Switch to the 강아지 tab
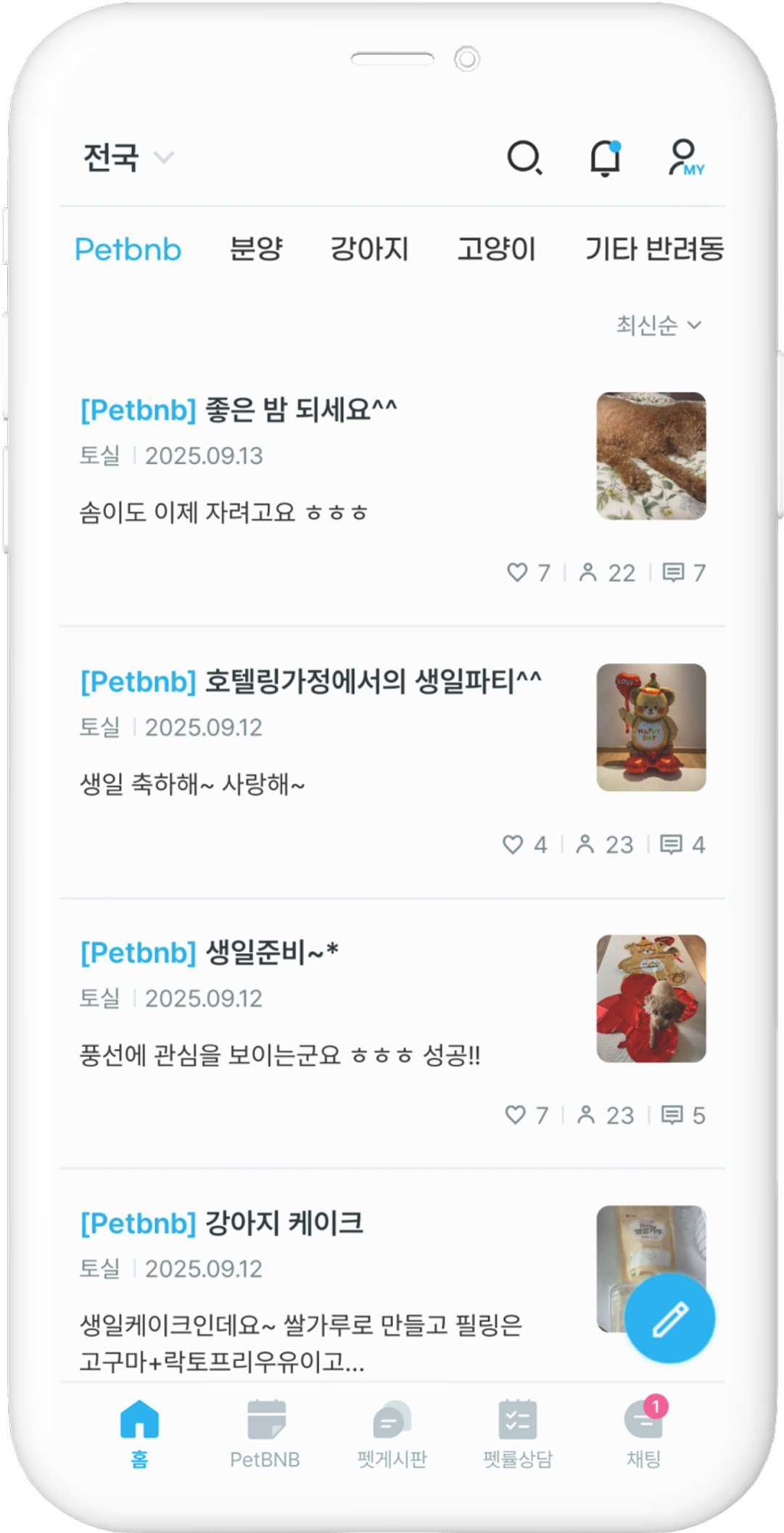The height and width of the screenshot is (1533, 784). (369, 250)
